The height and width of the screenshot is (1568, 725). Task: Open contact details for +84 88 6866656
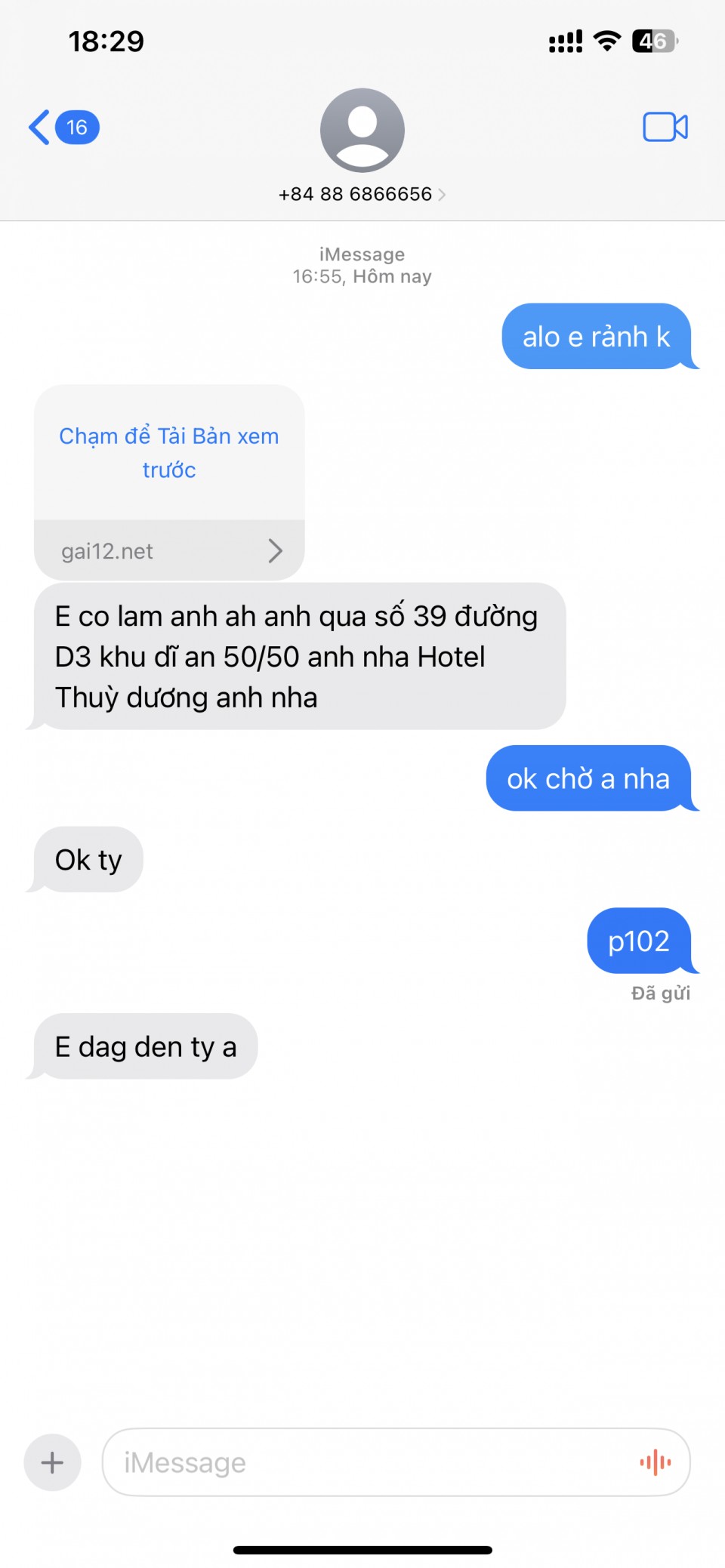(x=362, y=194)
